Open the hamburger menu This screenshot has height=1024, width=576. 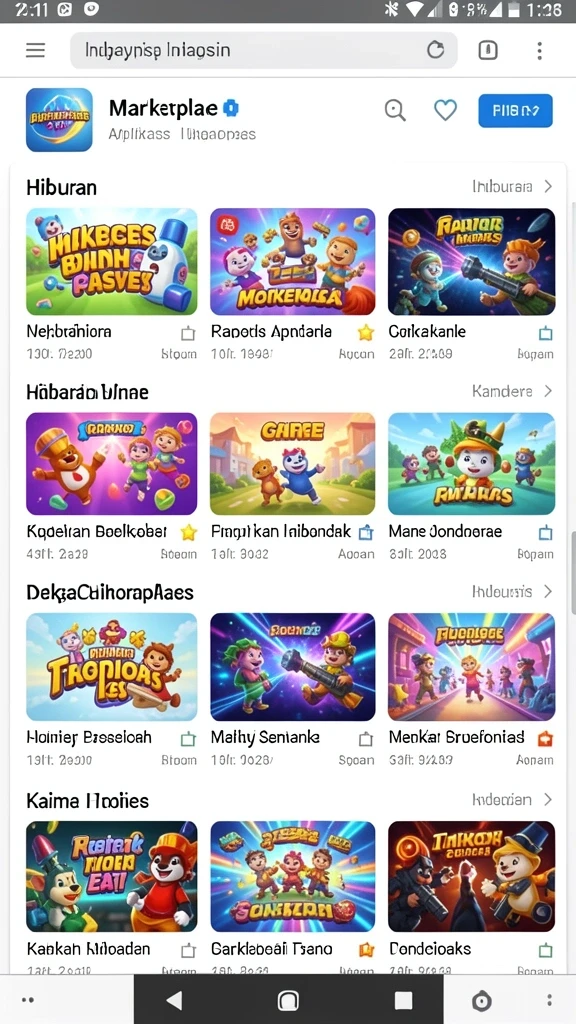point(35,50)
